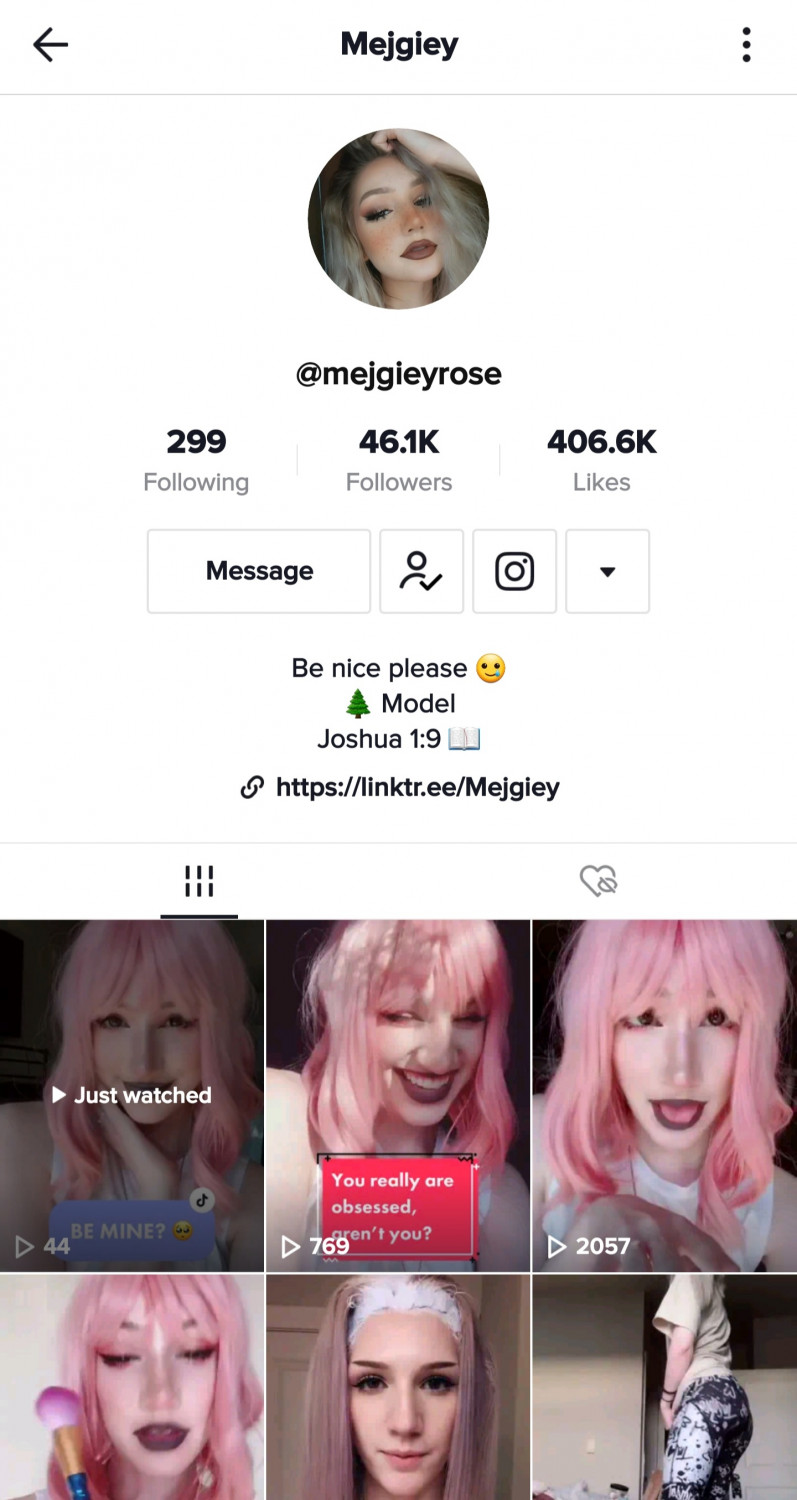Switch to the videos grid tab

tap(199, 881)
